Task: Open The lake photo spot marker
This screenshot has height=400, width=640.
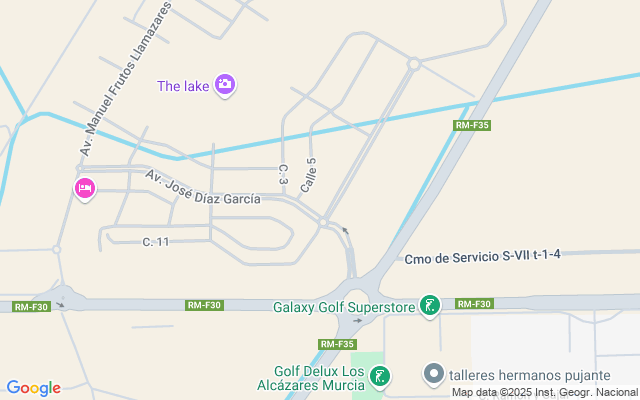Action: (x=225, y=85)
